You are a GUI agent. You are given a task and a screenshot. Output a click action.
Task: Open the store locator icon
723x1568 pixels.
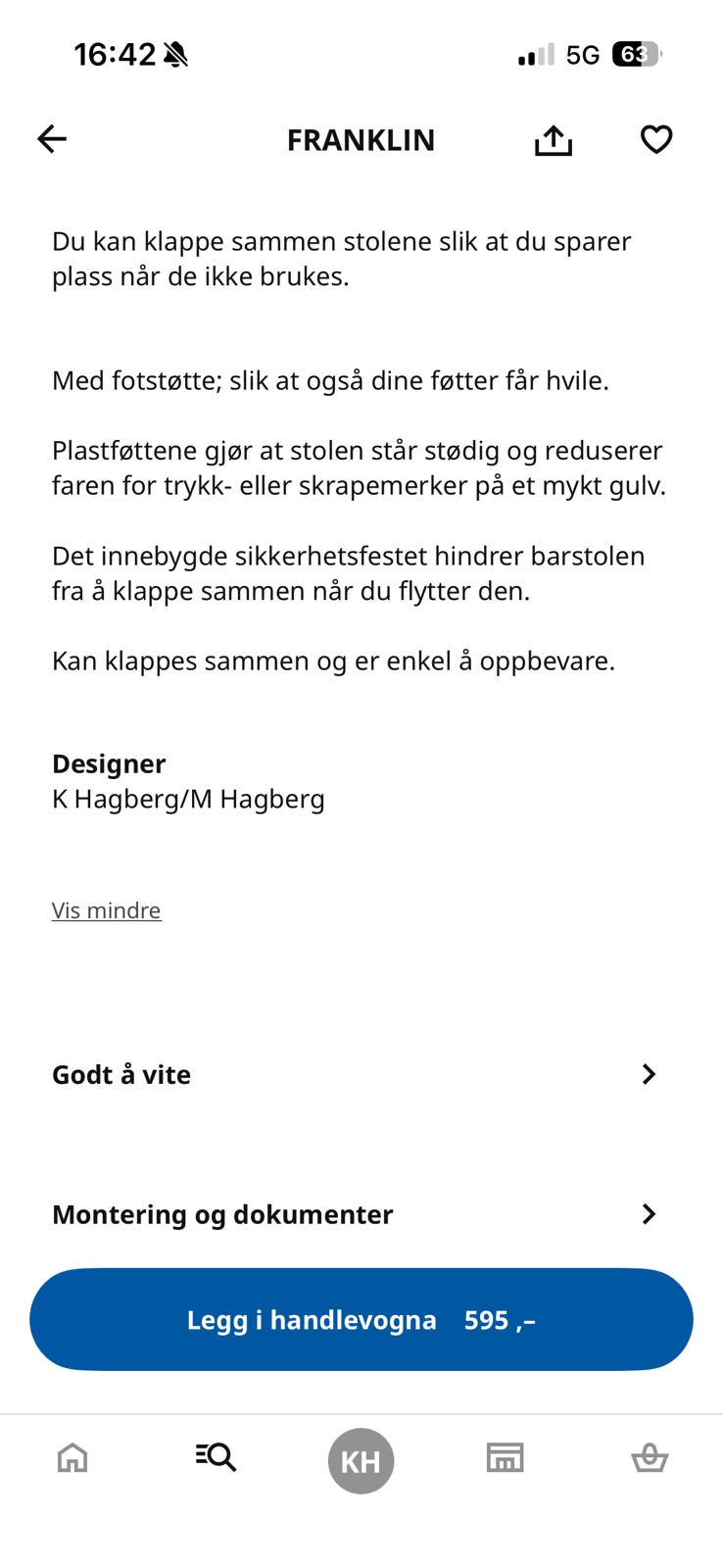[506, 1458]
